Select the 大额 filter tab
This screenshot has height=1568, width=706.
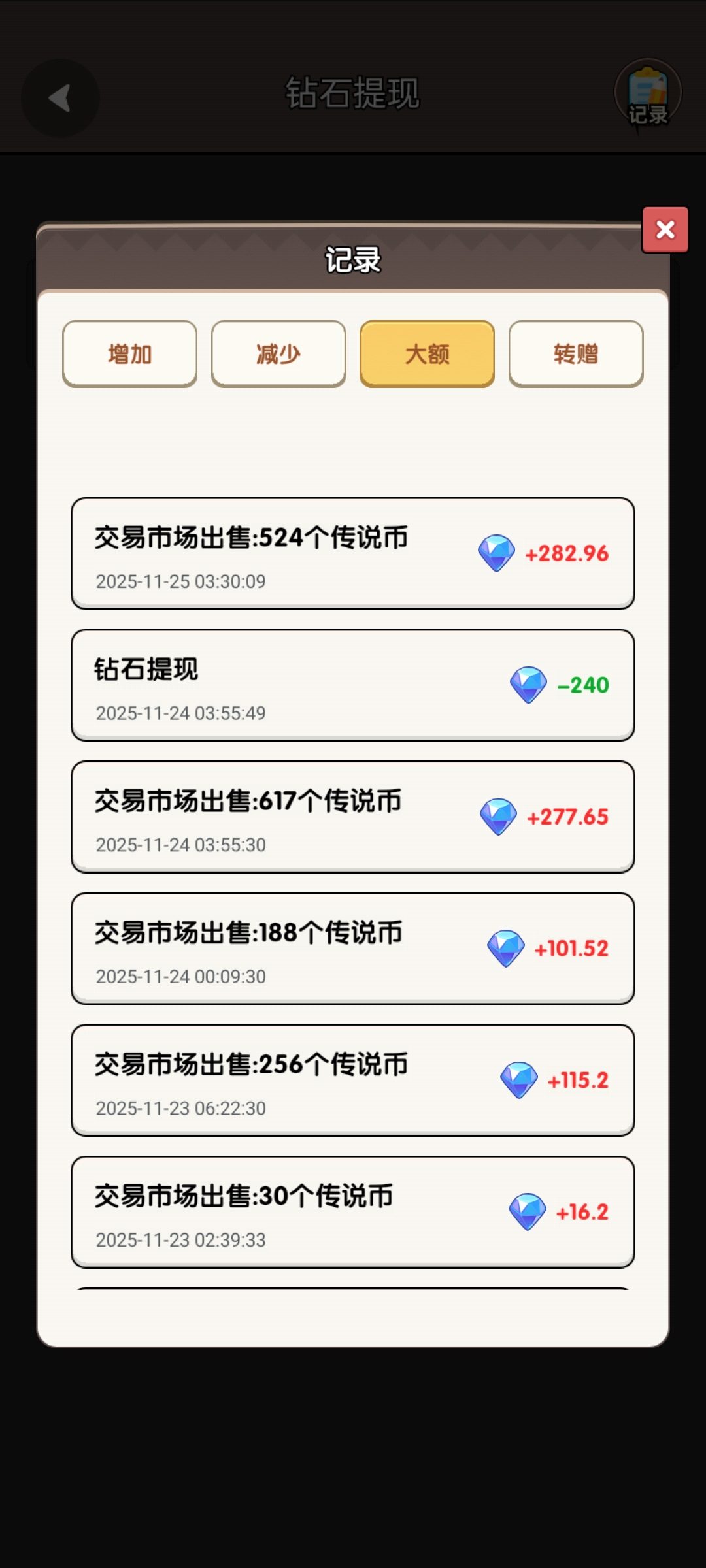pos(426,353)
